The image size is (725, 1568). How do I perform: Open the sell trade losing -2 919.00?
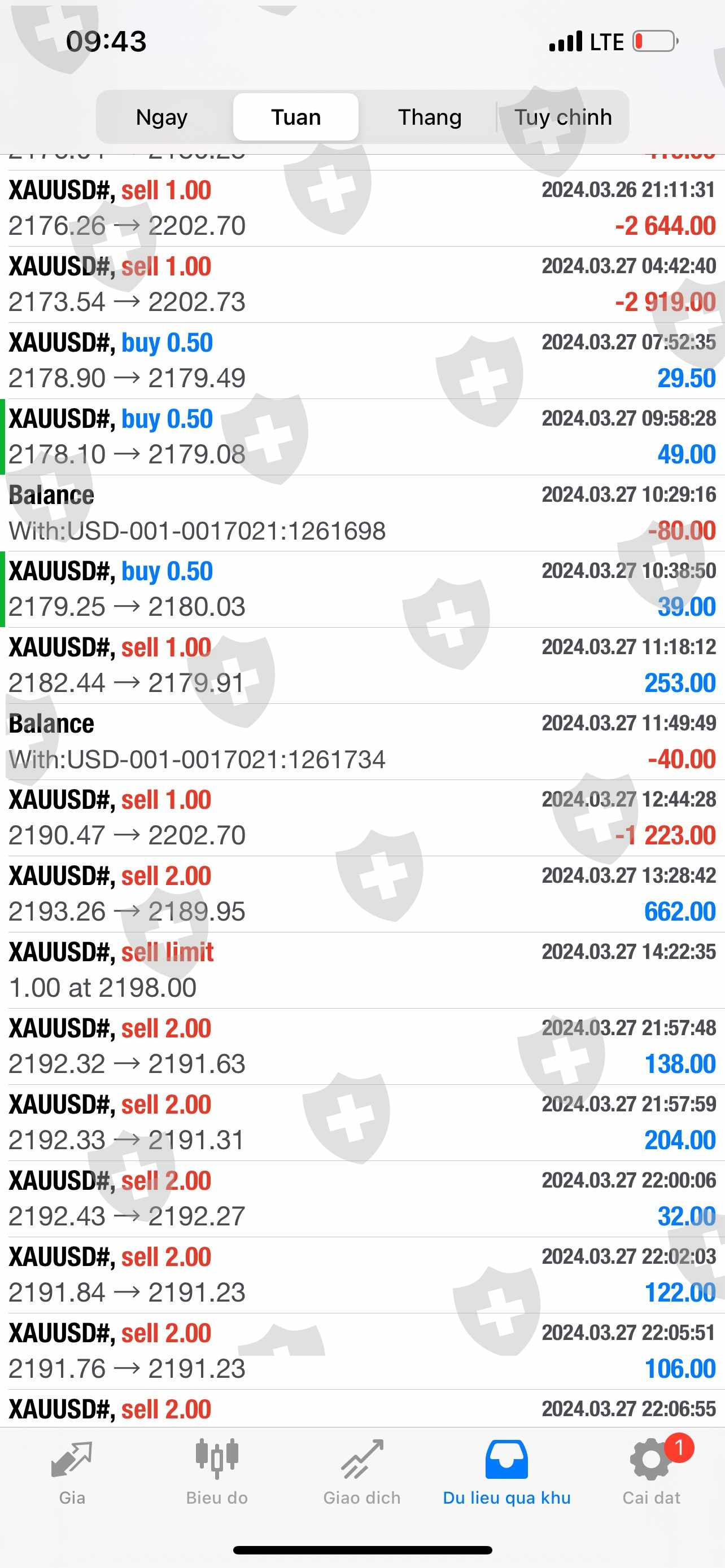coord(362,284)
